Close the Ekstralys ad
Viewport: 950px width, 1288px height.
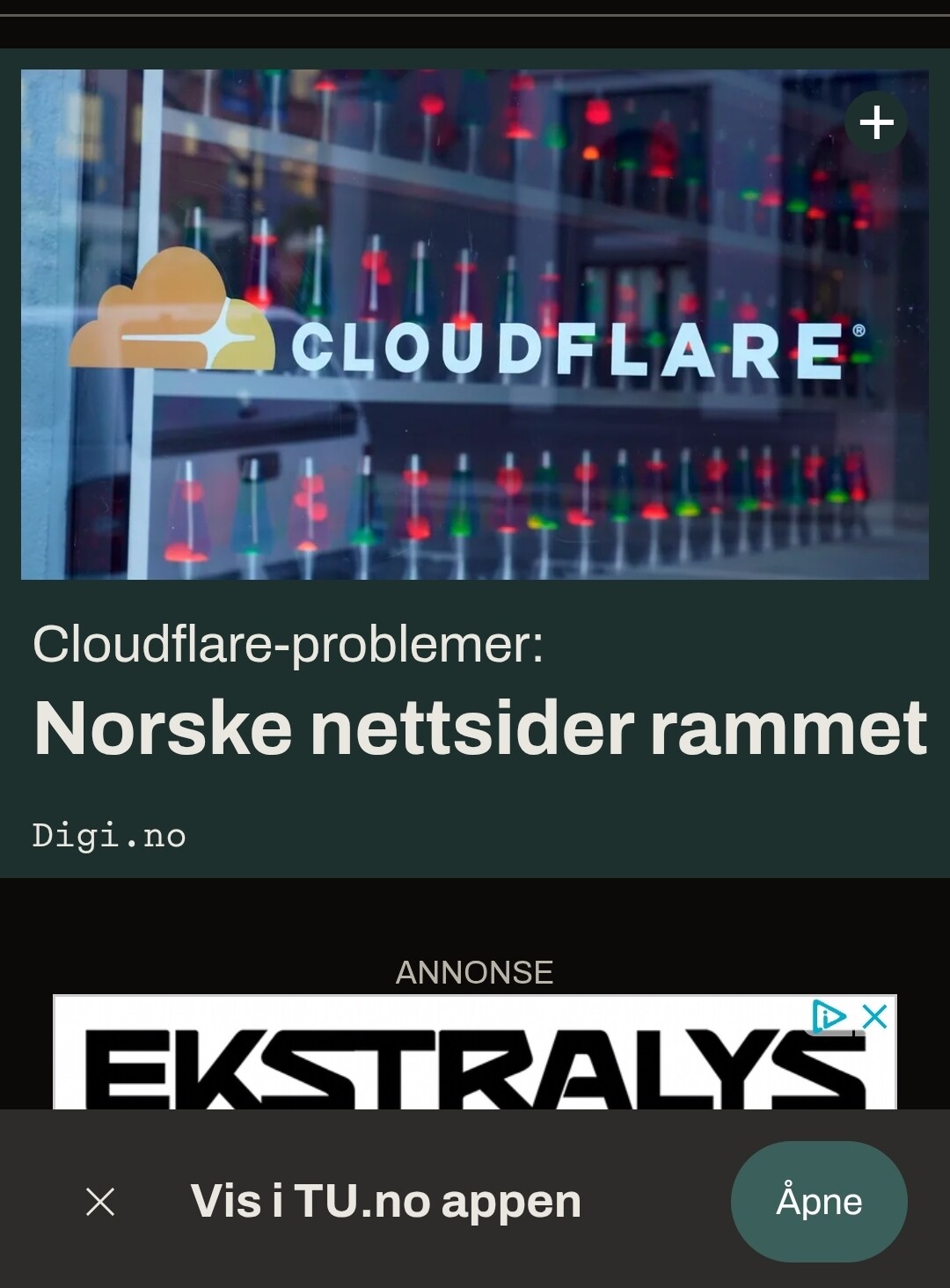pos(874,1017)
